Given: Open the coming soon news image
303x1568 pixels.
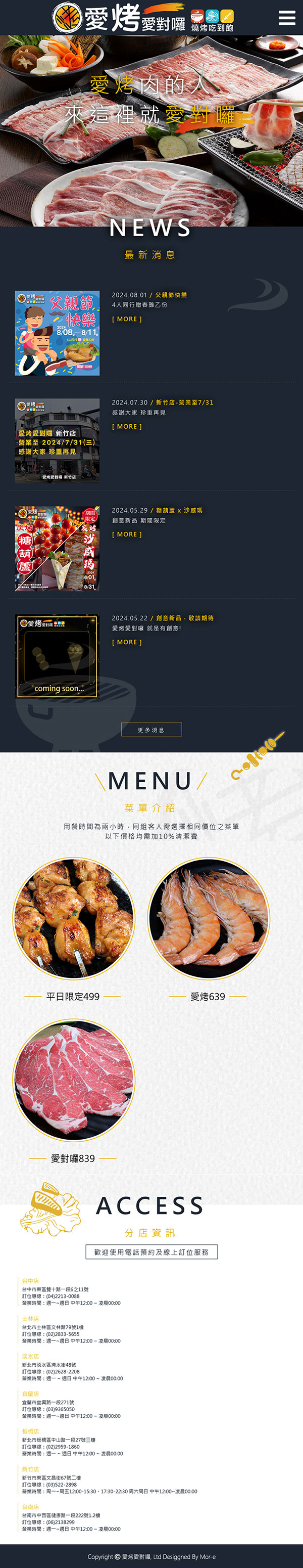Looking at the screenshot, I should click(x=57, y=656).
